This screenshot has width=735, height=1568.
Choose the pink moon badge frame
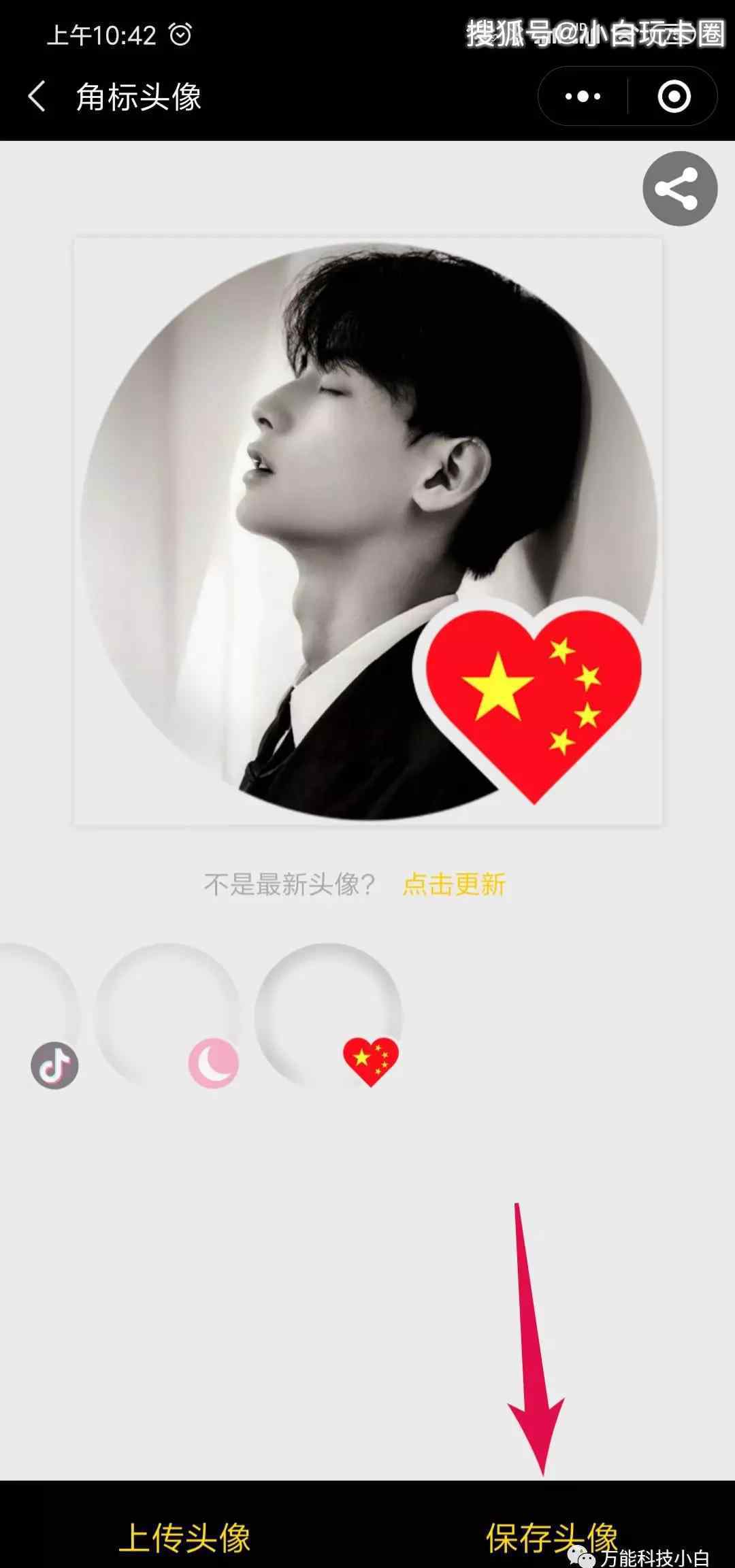click(170, 1017)
